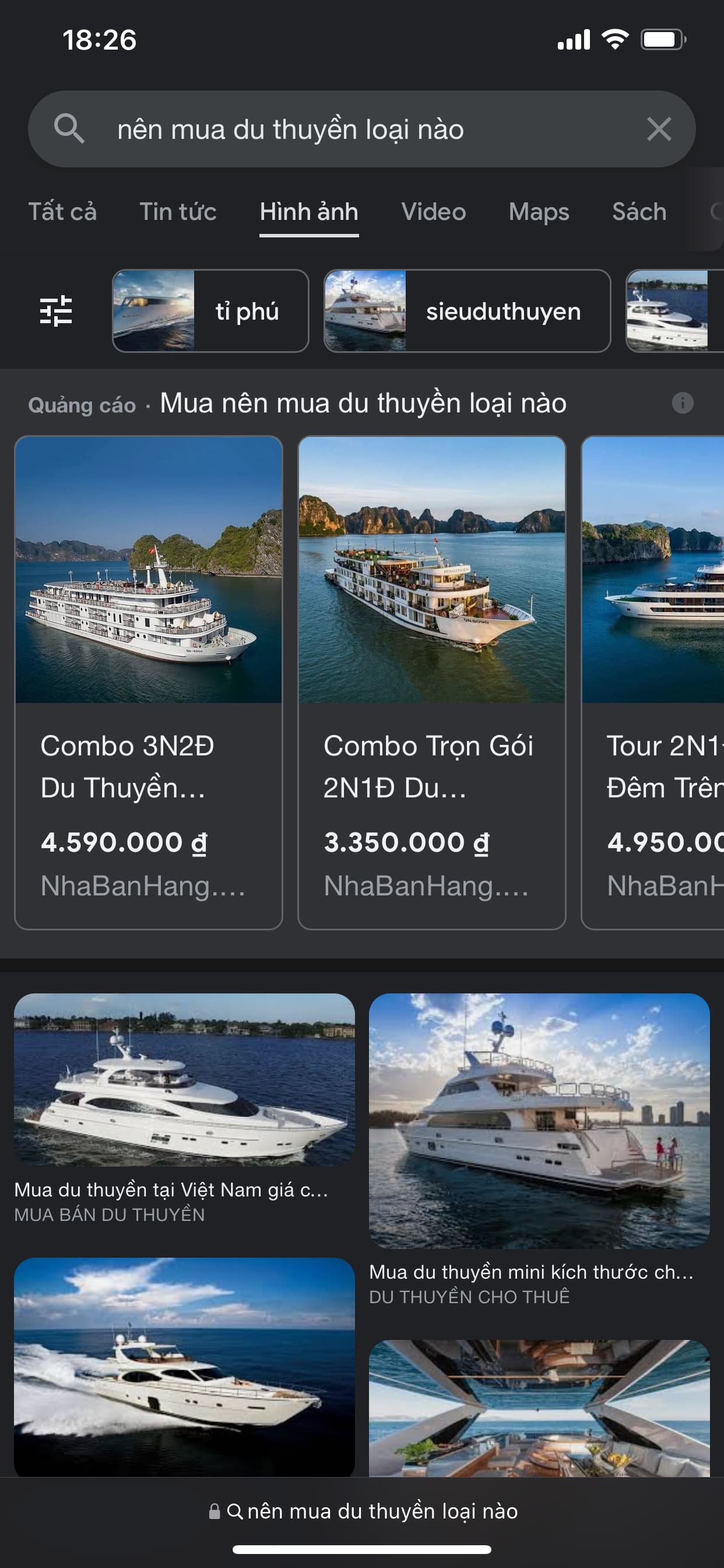Switch to the Tin tức tab
The height and width of the screenshot is (1568, 724).
point(178,212)
